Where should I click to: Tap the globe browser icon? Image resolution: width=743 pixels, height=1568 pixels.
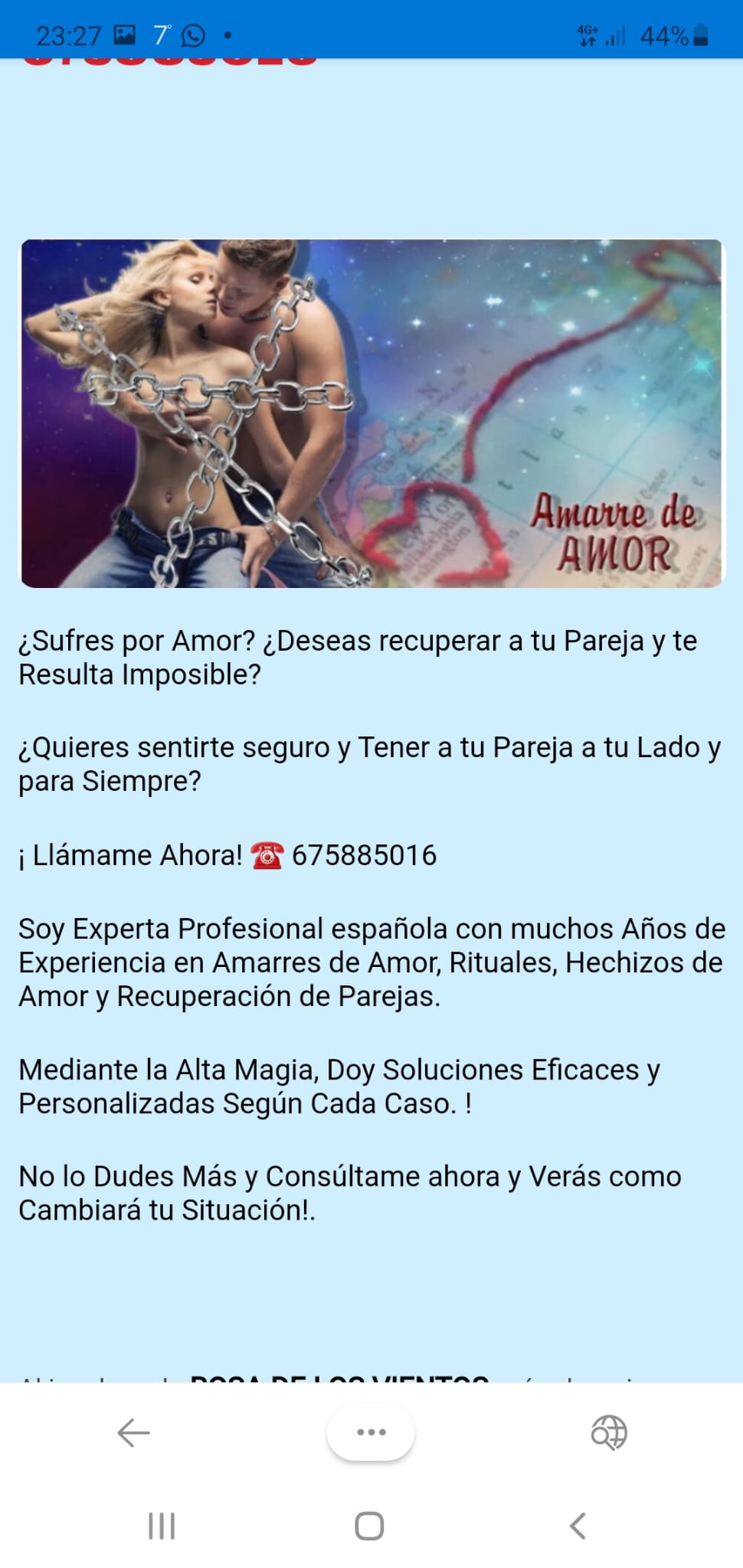[609, 1432]
